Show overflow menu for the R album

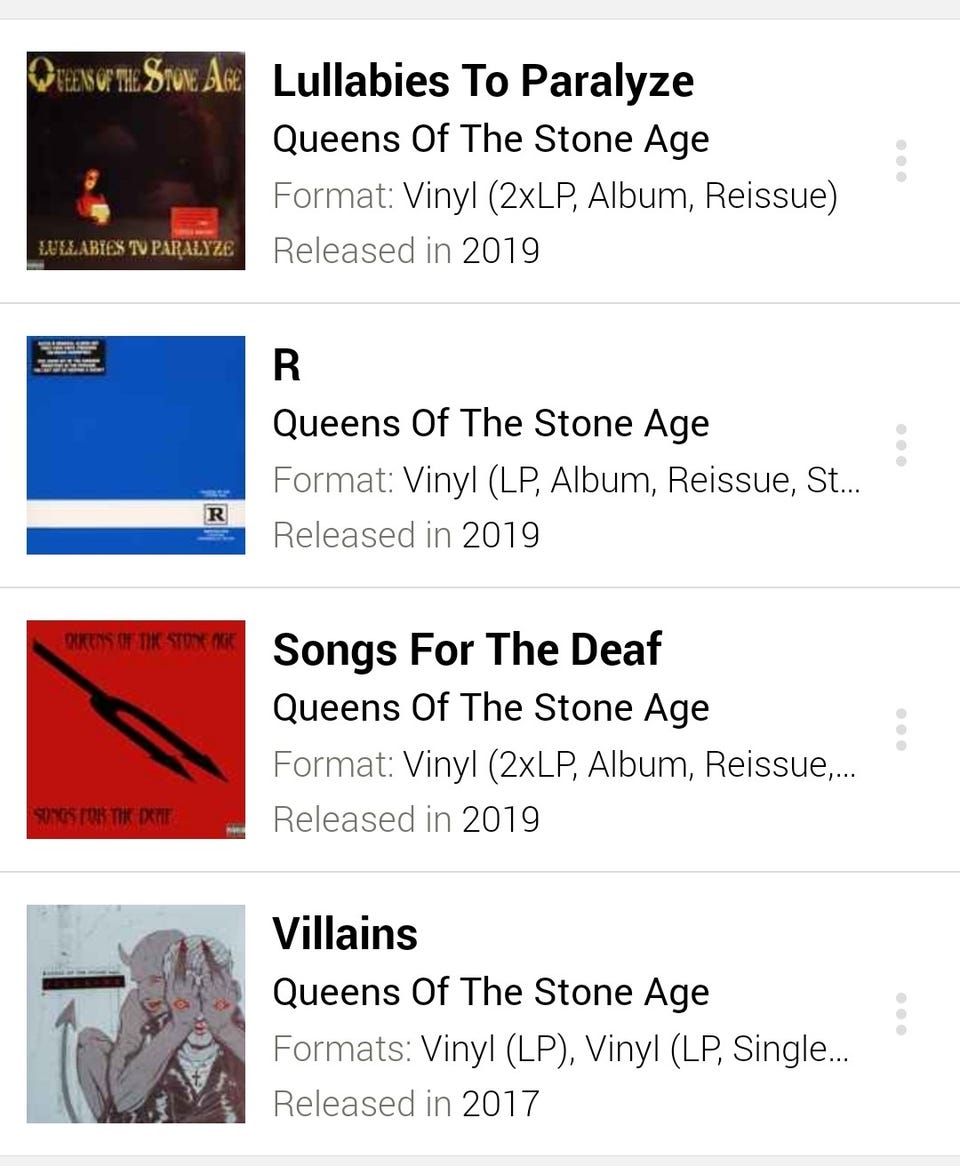click(x=901, y=445)
